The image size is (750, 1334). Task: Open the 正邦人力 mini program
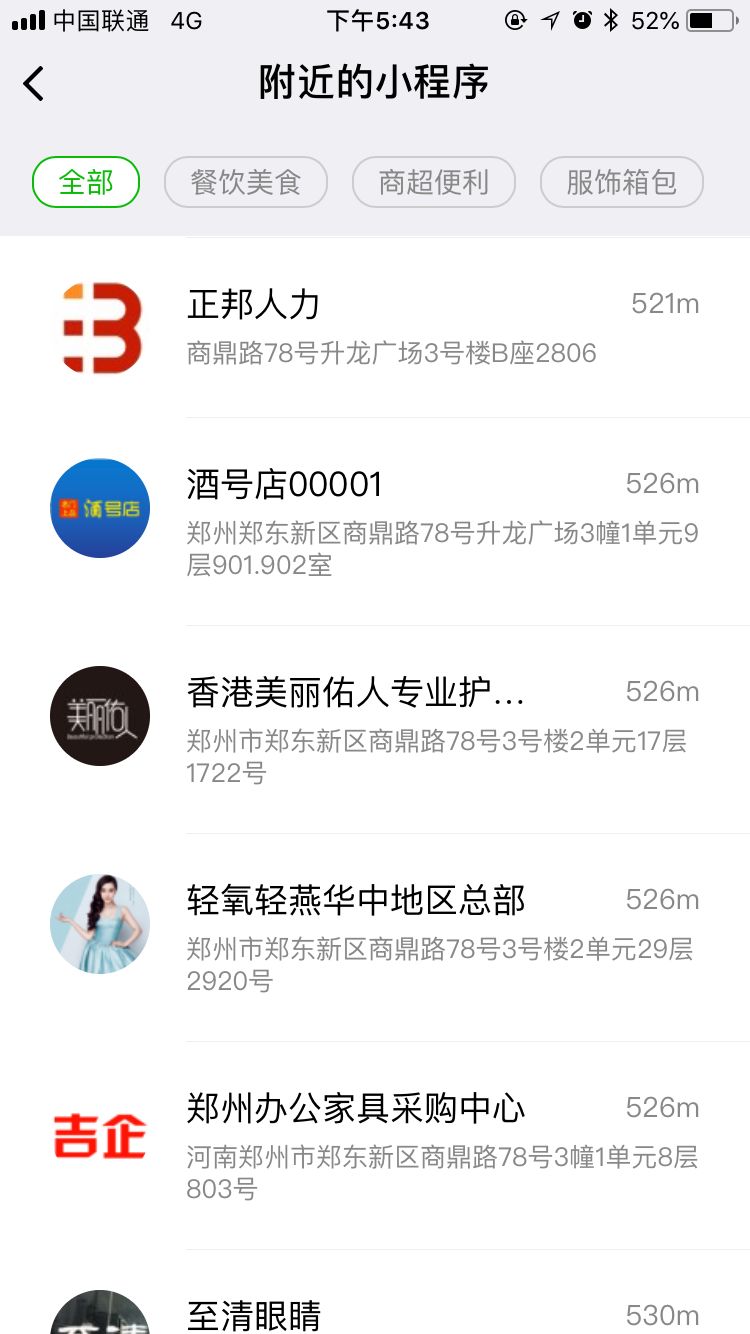[400, 327]
